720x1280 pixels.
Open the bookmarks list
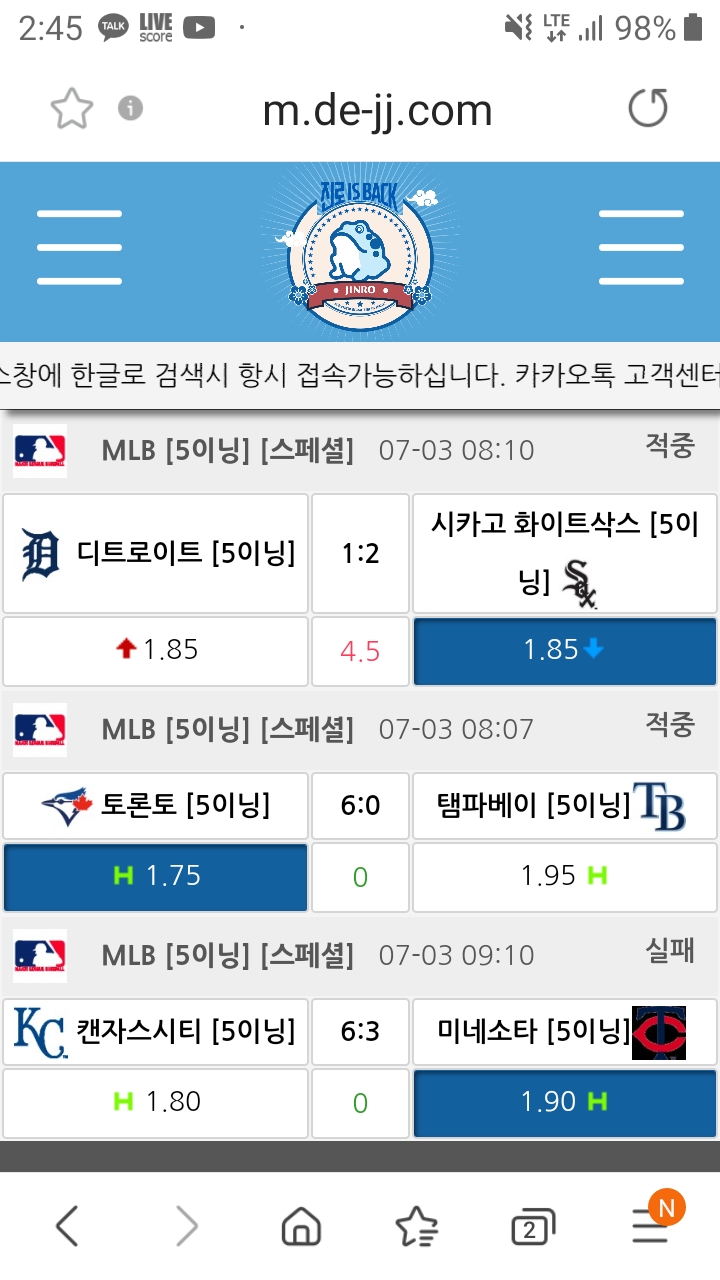pos(416,1226)
